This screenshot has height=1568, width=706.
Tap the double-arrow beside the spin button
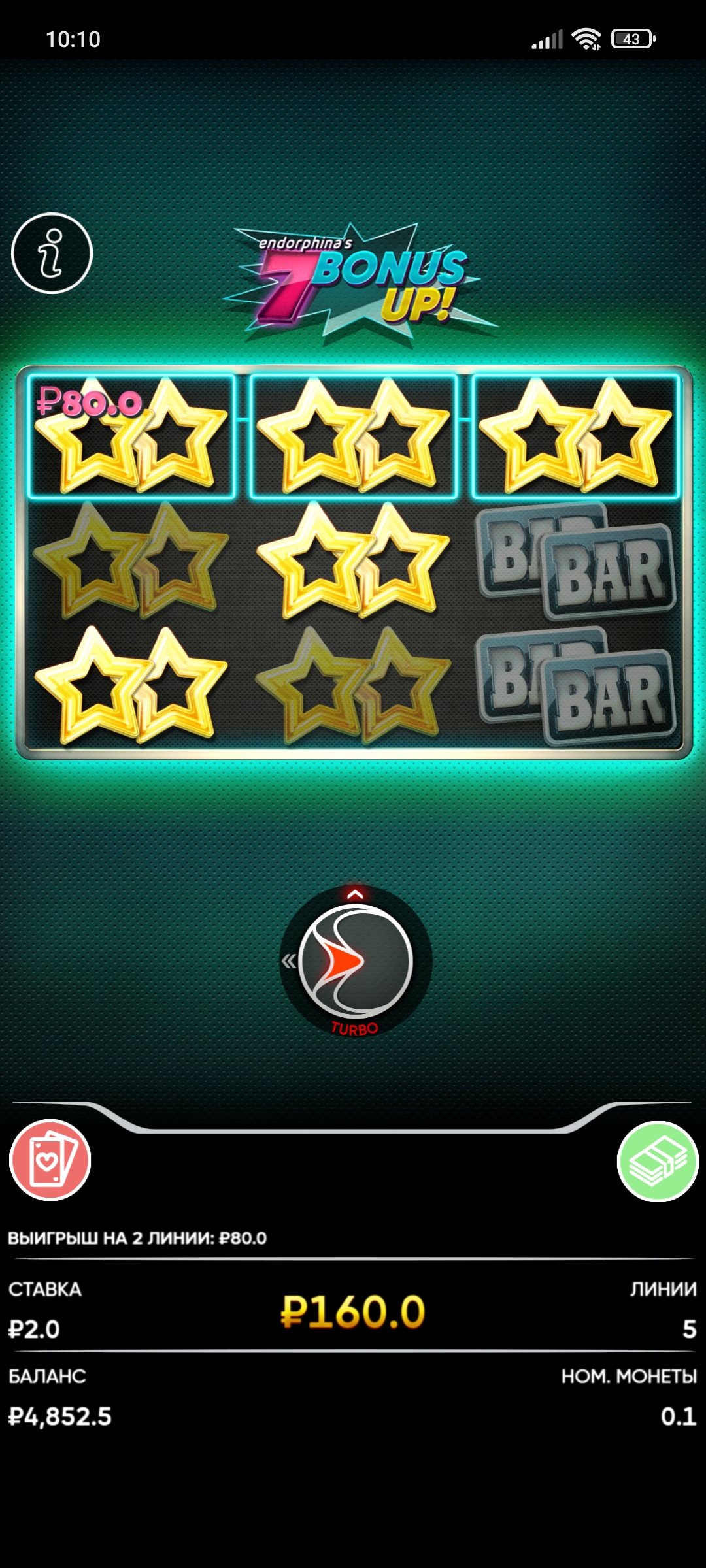coord(288,961)
